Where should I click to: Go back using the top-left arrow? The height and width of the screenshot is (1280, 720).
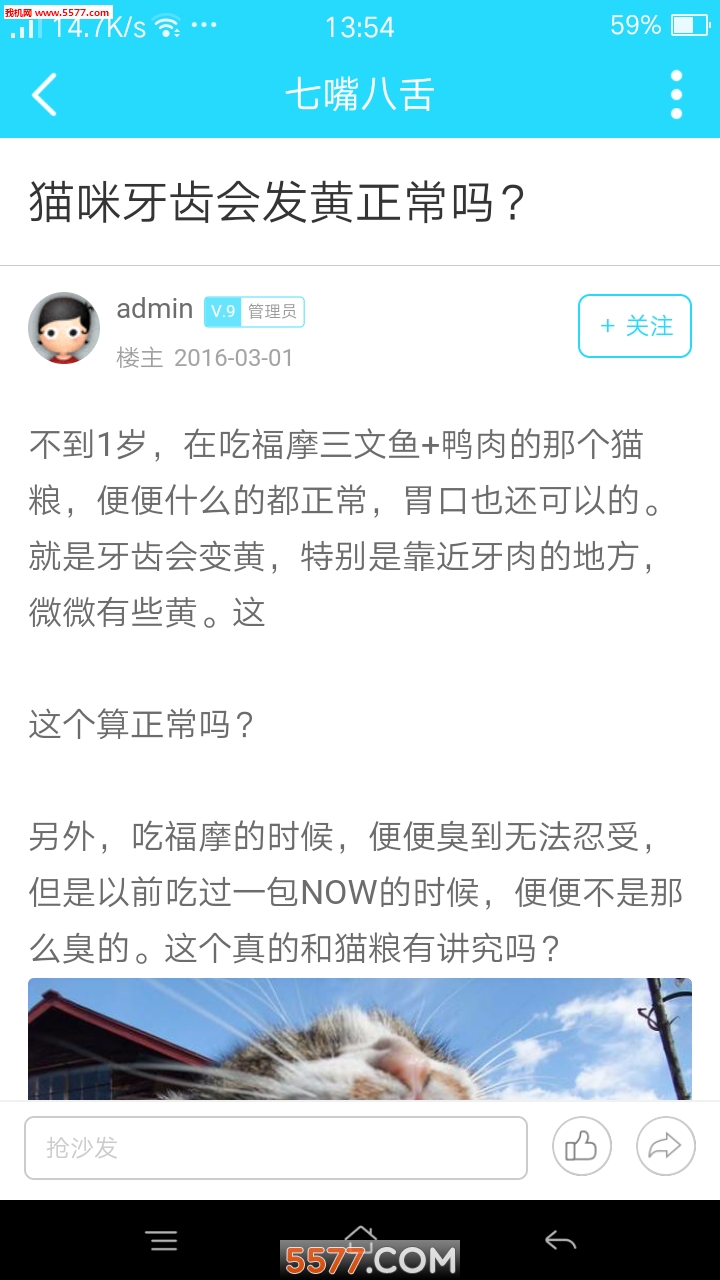45,95
